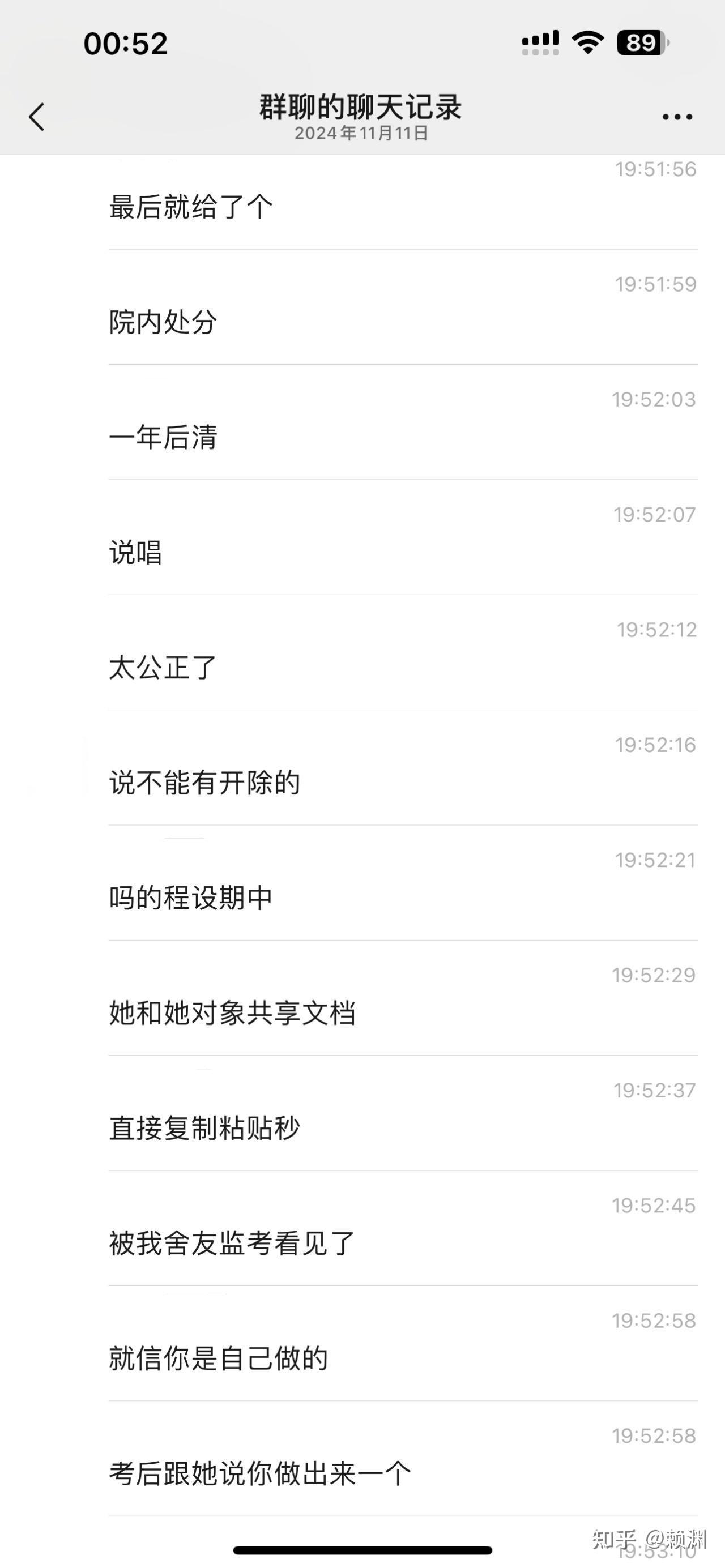Open the three-dot more options menu
Image resolution: width=725 pixels, height=1568 pixels.
[677, 117]
